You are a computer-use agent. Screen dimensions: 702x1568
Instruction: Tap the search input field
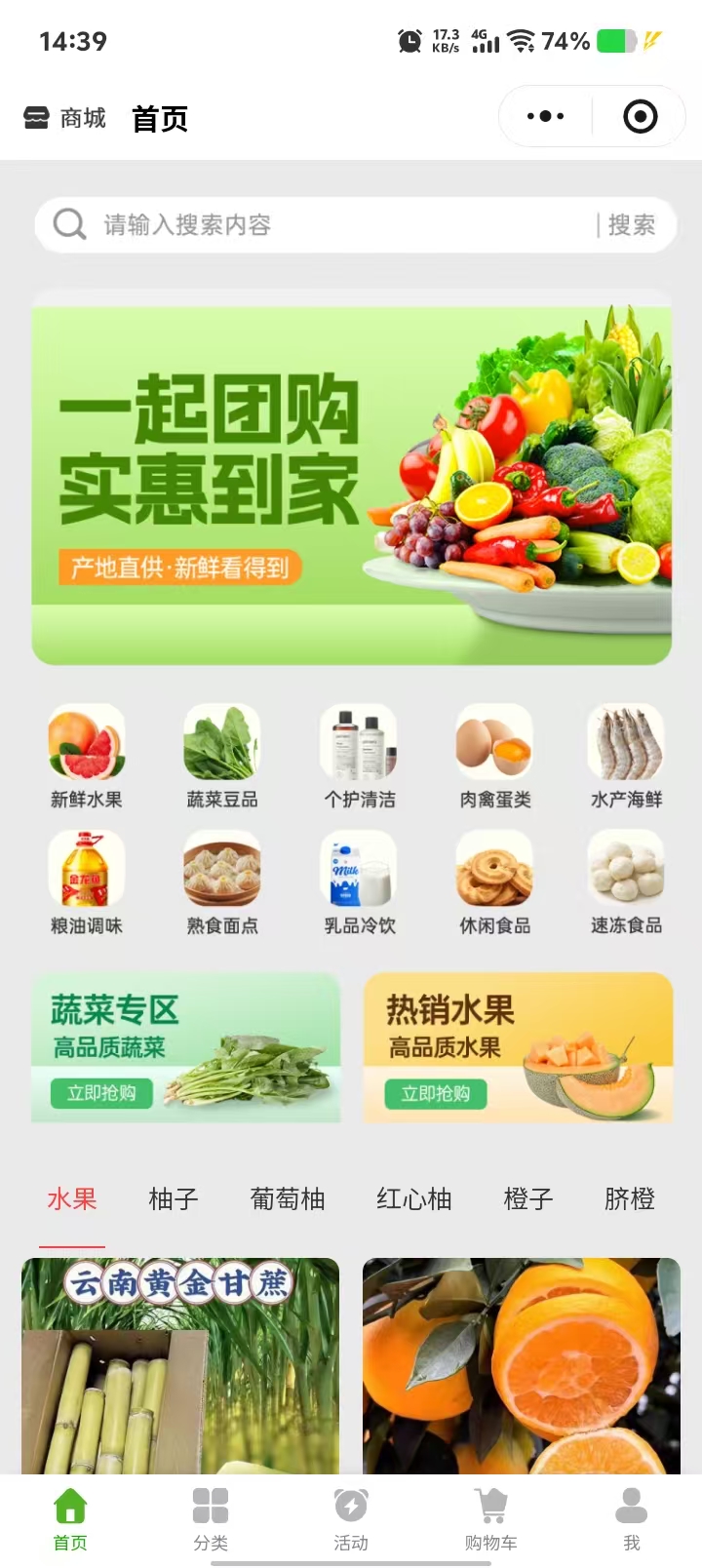322,225
